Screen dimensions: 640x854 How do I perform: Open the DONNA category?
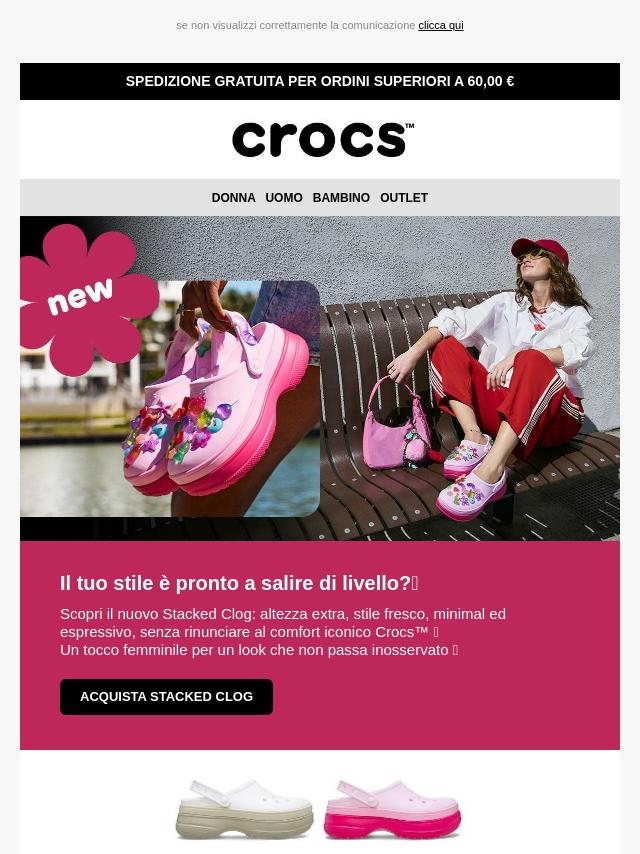233,198
